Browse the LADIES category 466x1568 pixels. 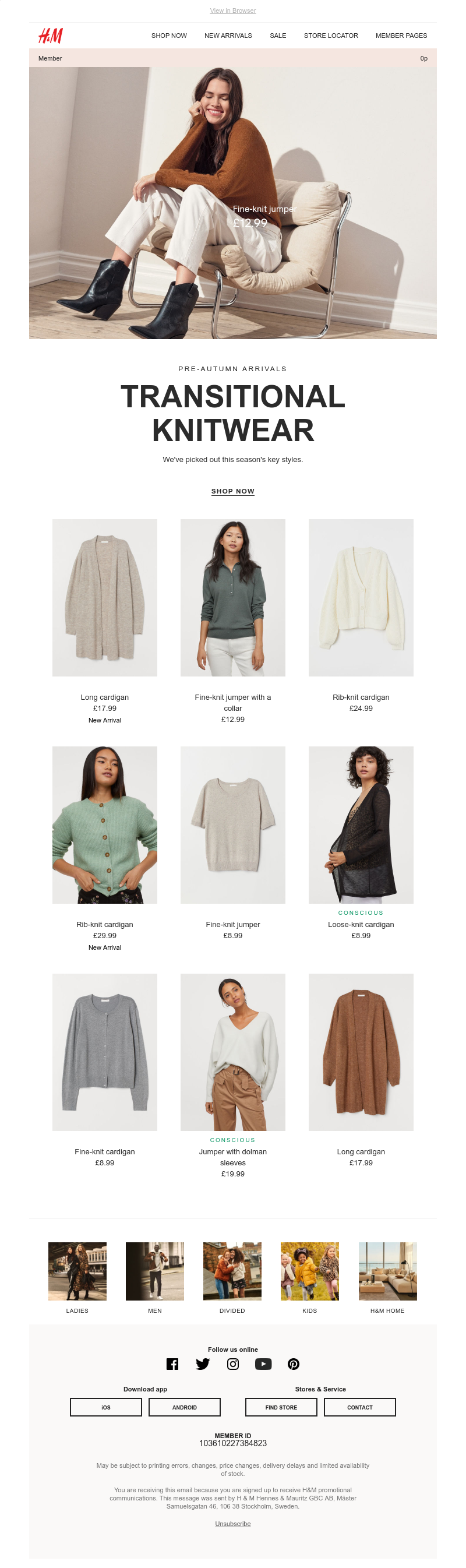pyautogui.click(x=77, y=1271)
